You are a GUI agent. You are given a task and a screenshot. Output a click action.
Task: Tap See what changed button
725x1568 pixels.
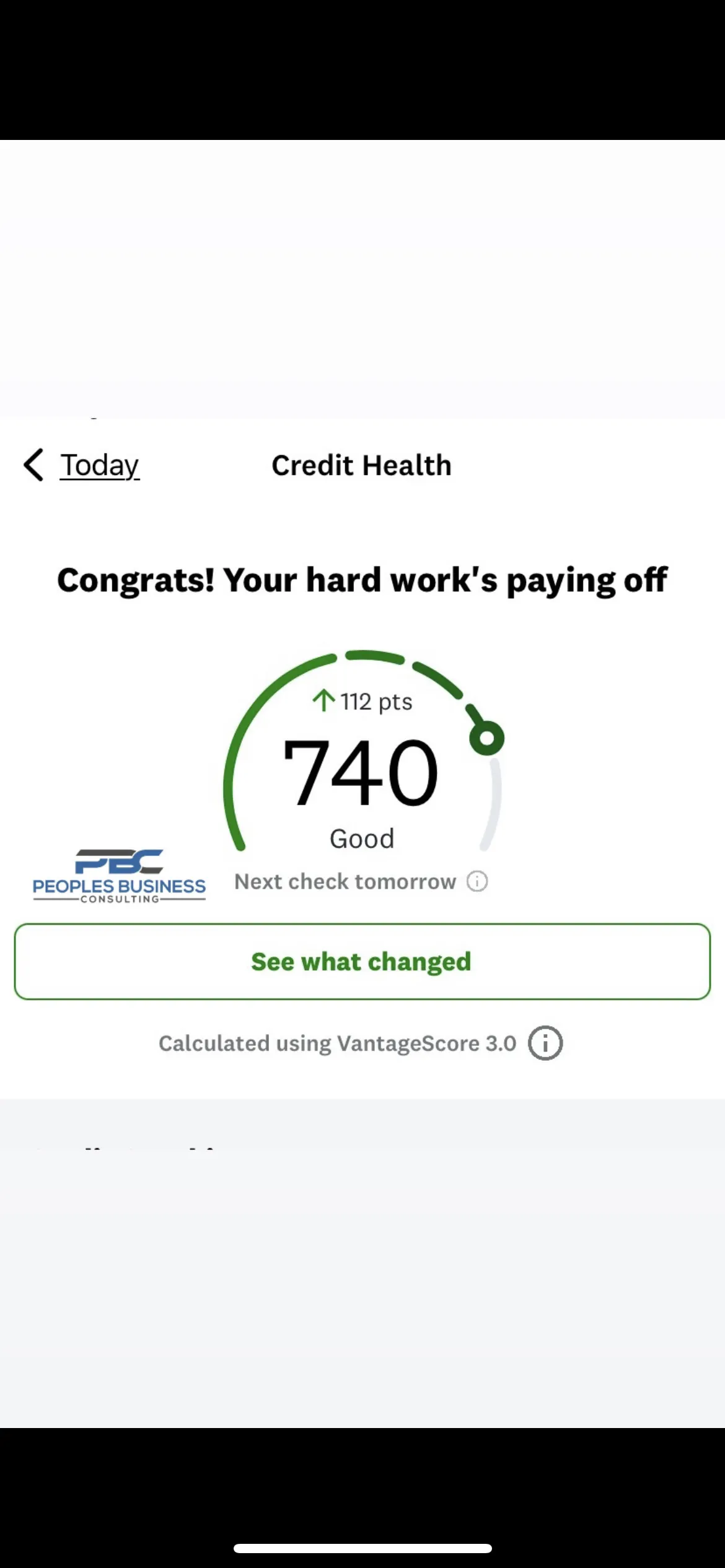(x=362, y=962)
